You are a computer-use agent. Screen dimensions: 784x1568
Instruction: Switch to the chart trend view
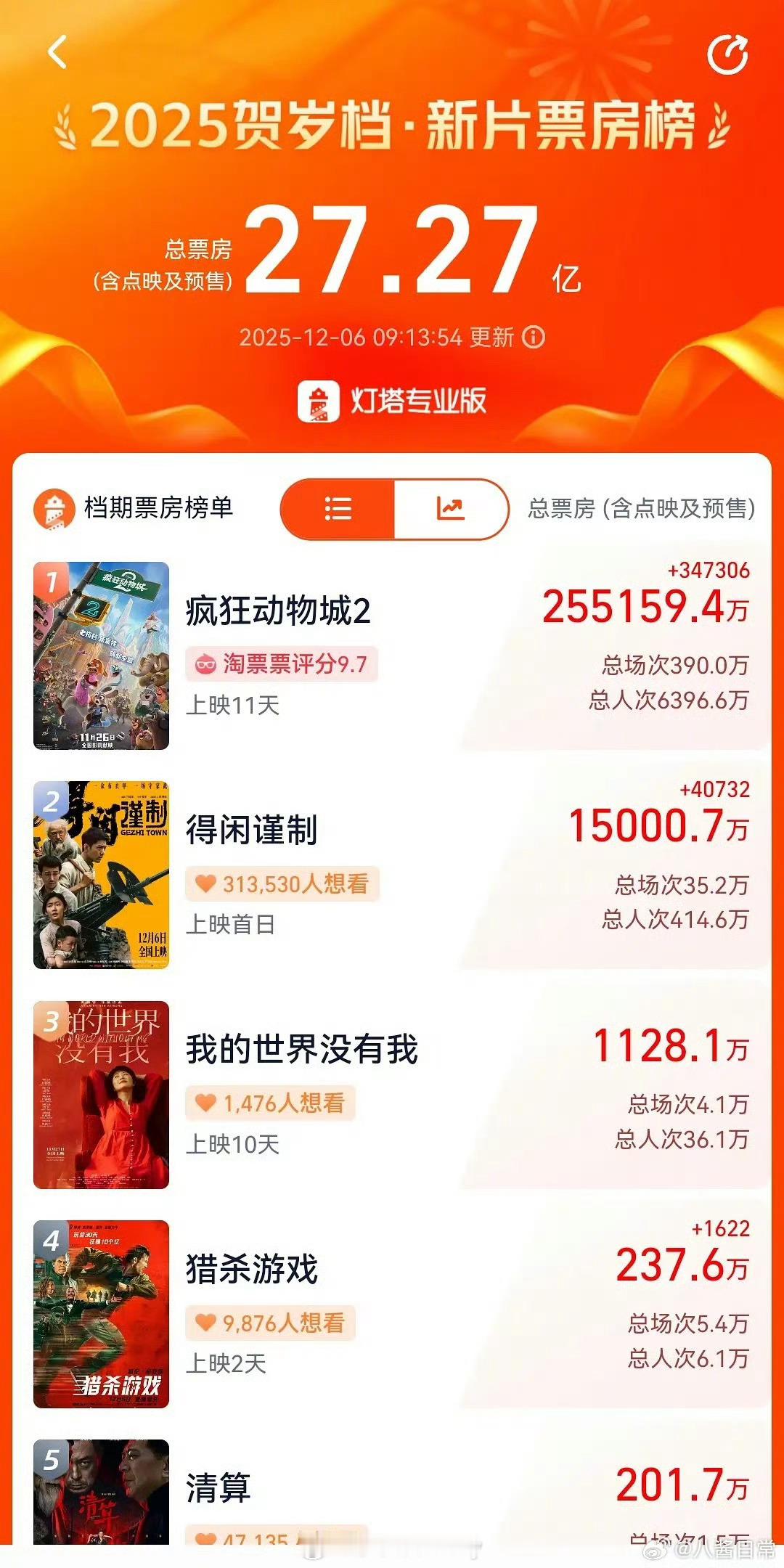[x=449, y=510]
